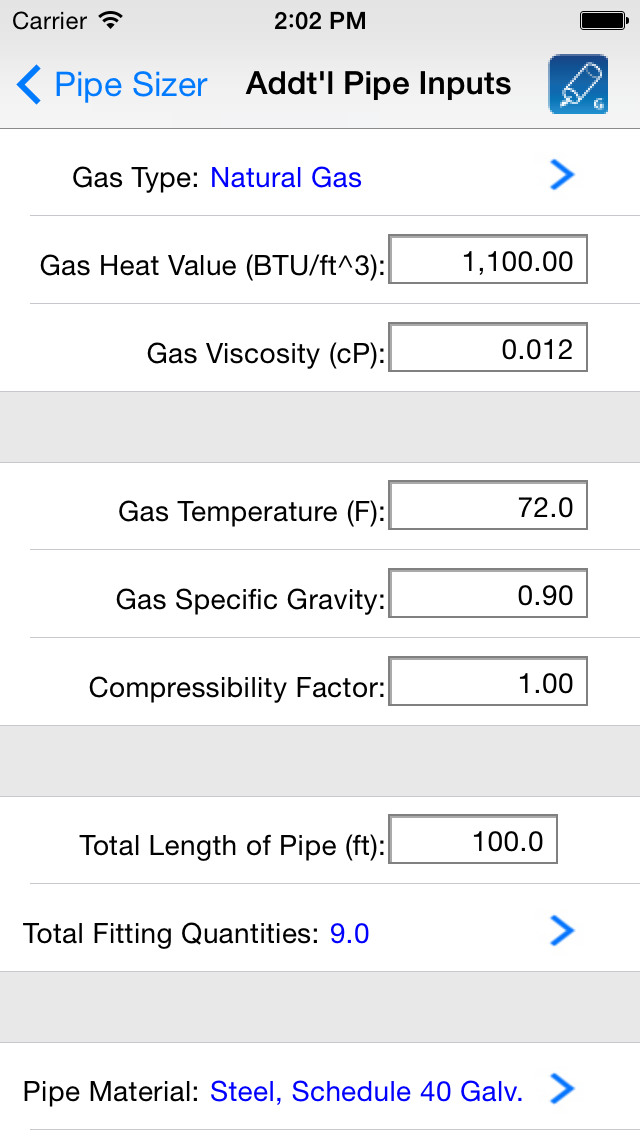Change the Gas Temperature value
The image size is (640, 1136).
coord(488,506)
